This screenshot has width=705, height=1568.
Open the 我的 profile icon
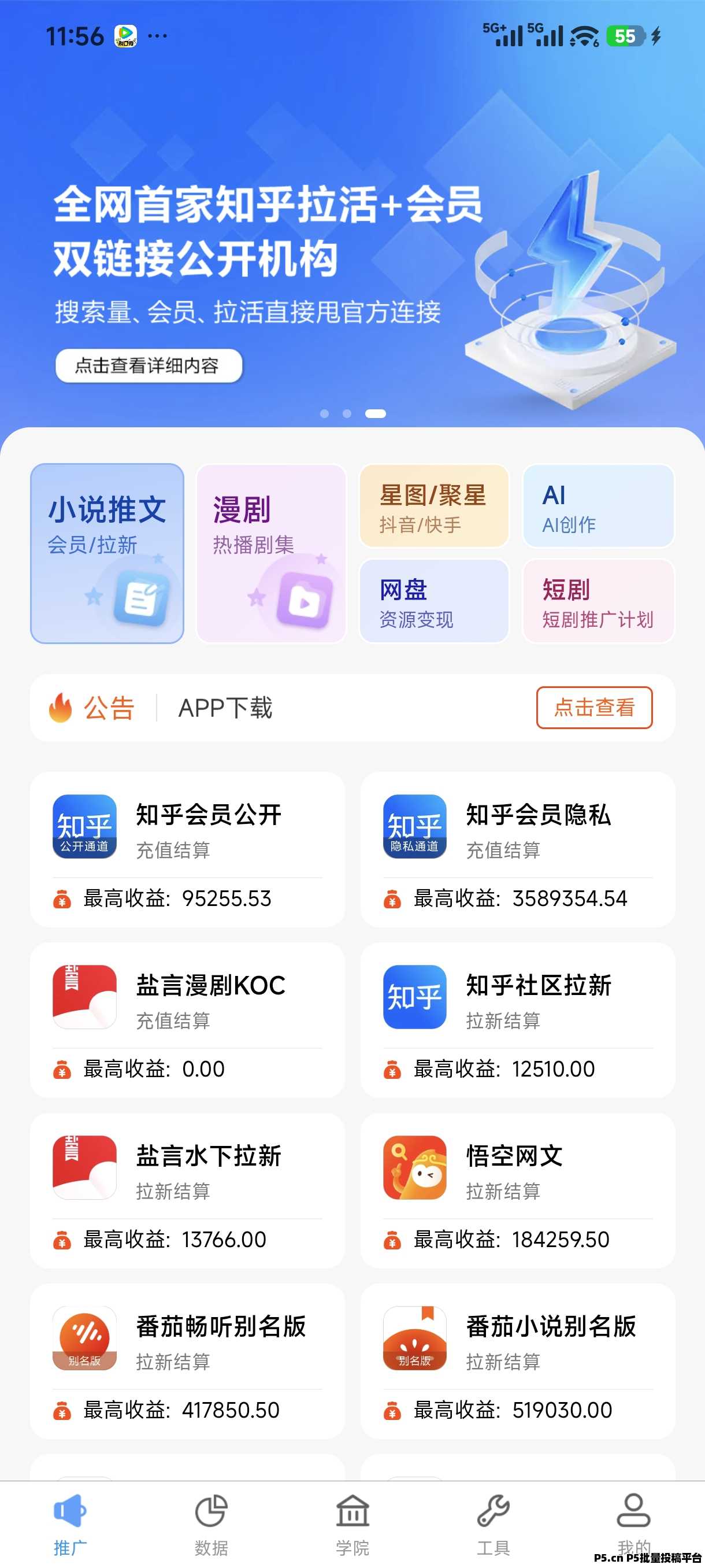(634, 1511)
